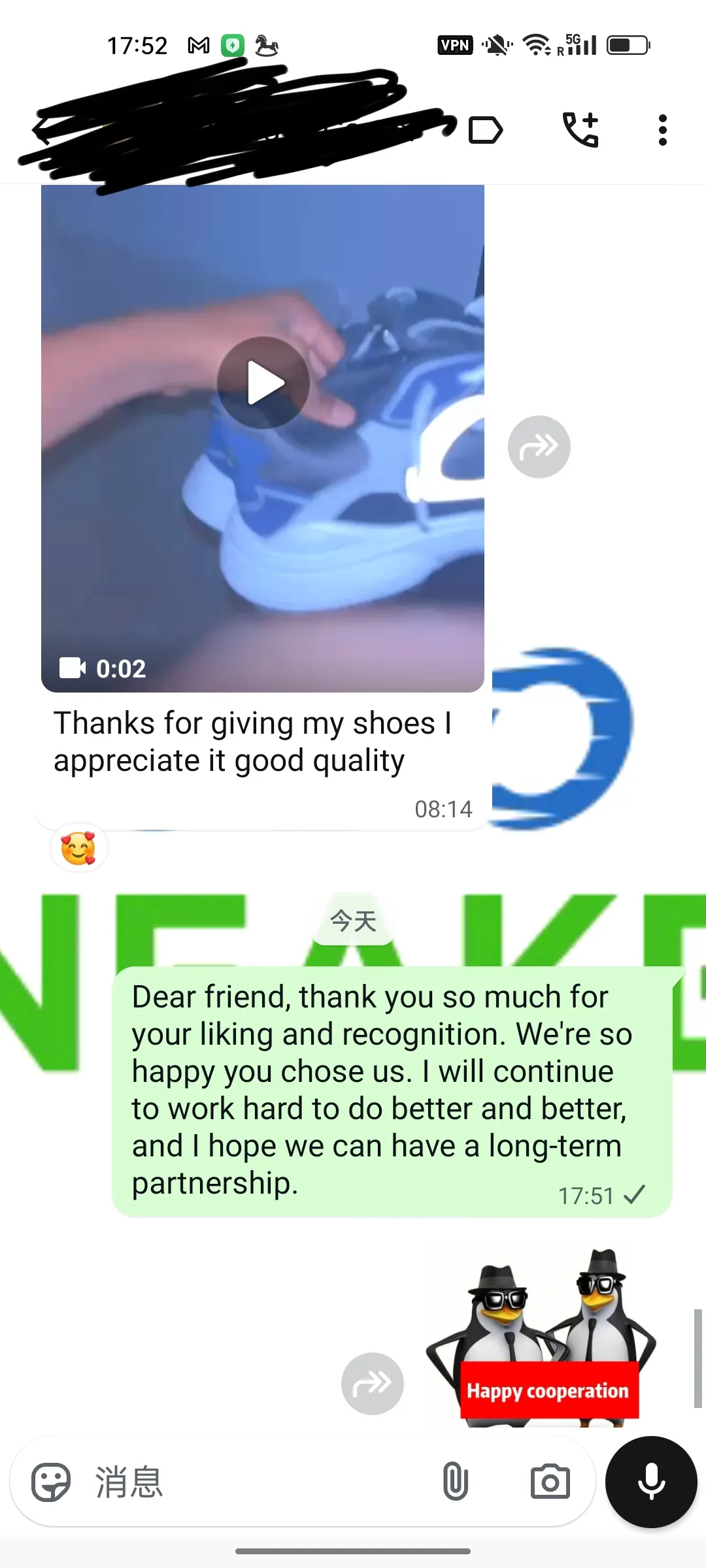The height and width of the screenshot is (1568, 706).
Task: Go back with the arrow
Action: (41, 130)
